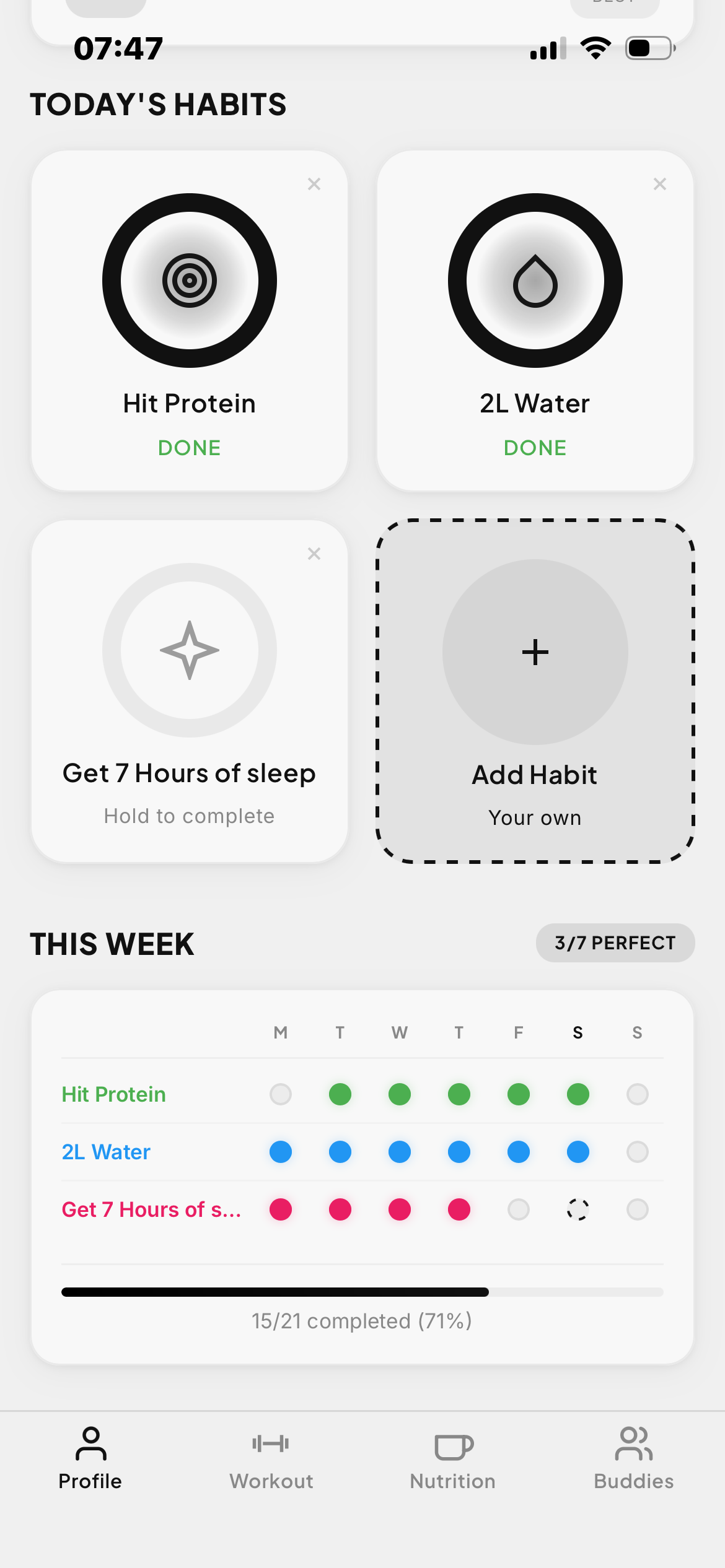This screenshot has height=1568, width=725.
Task: Tap the sparkle icon for Get 7 Hours of sleep
Action: click(x=190, y=649)
